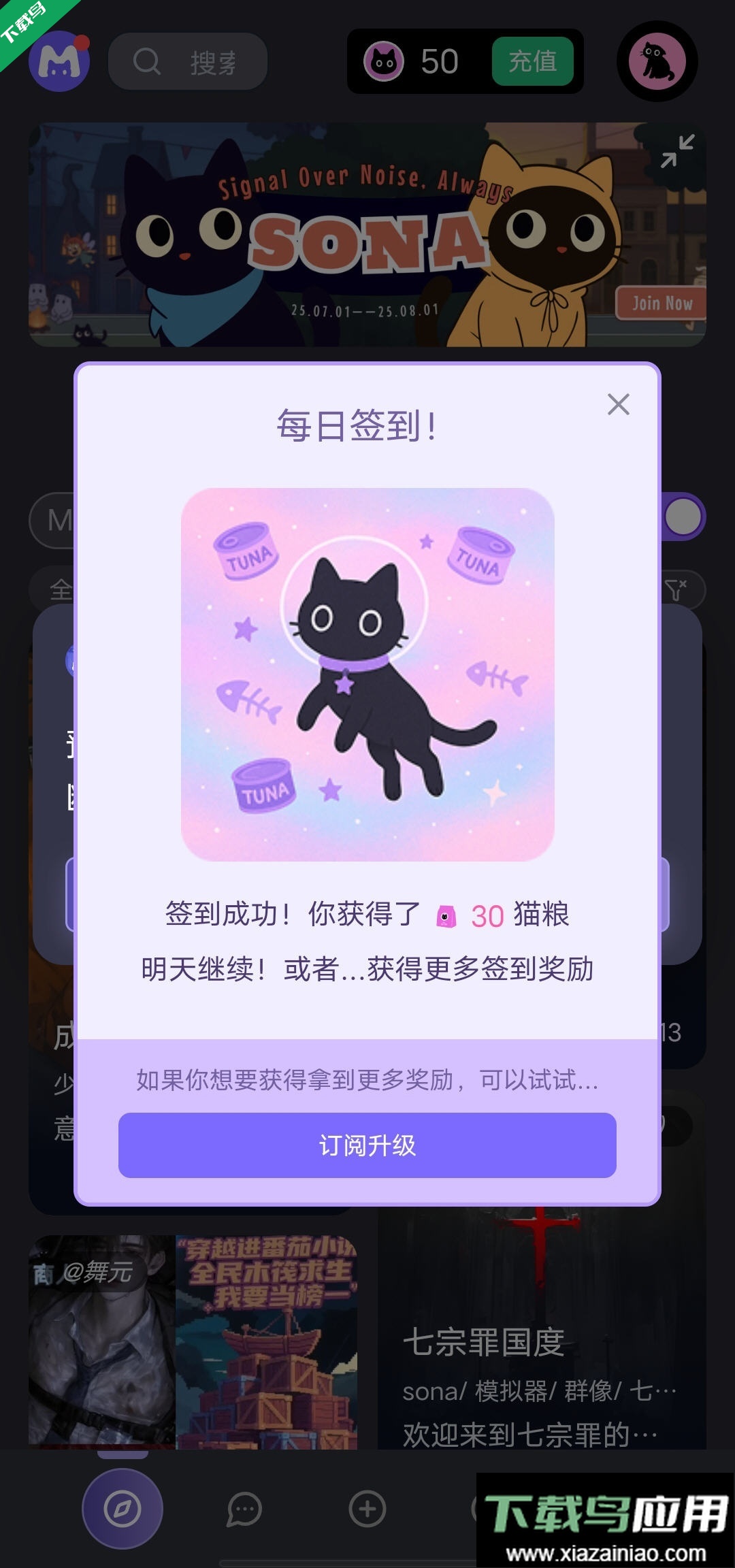
Task: Close the daily check-in dialog
Action: point(618,404)
